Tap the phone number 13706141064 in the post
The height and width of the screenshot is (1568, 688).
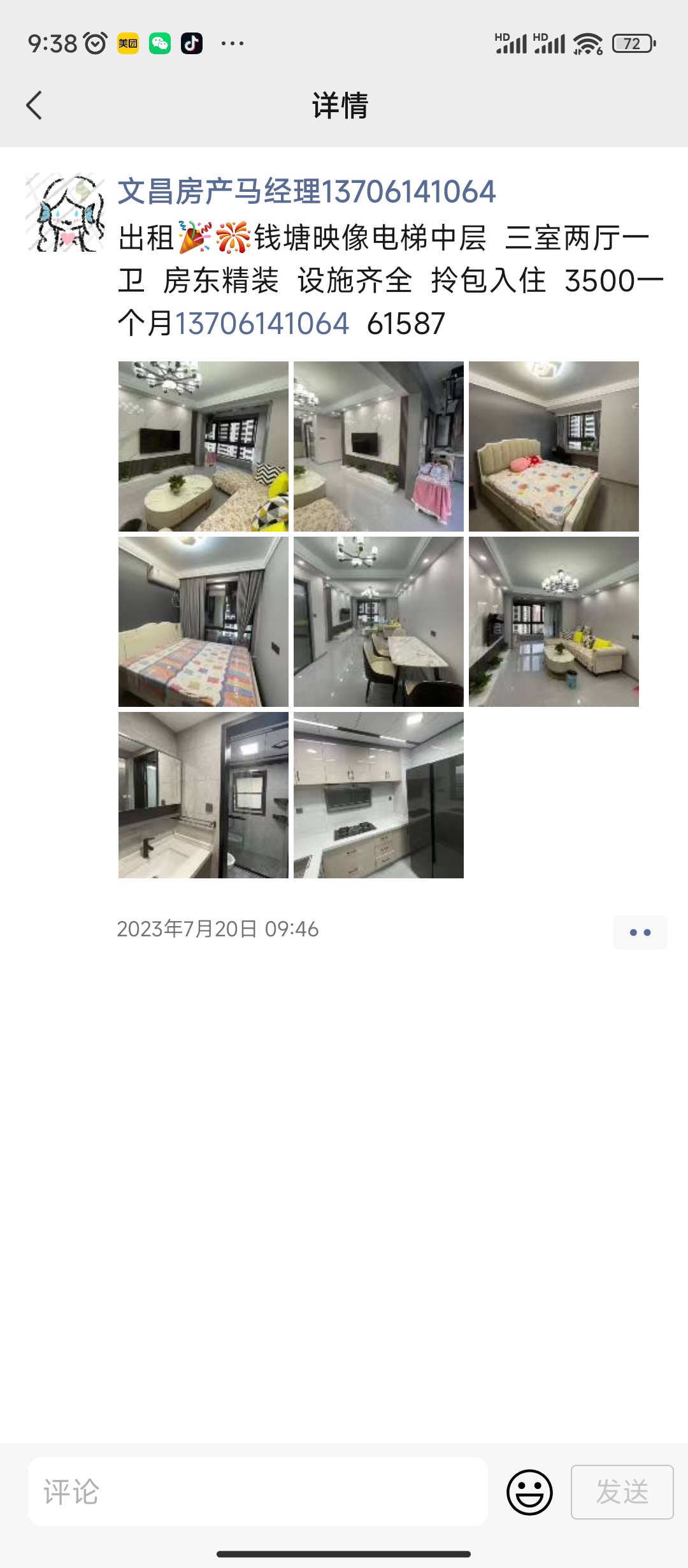(x=262, y=324)
